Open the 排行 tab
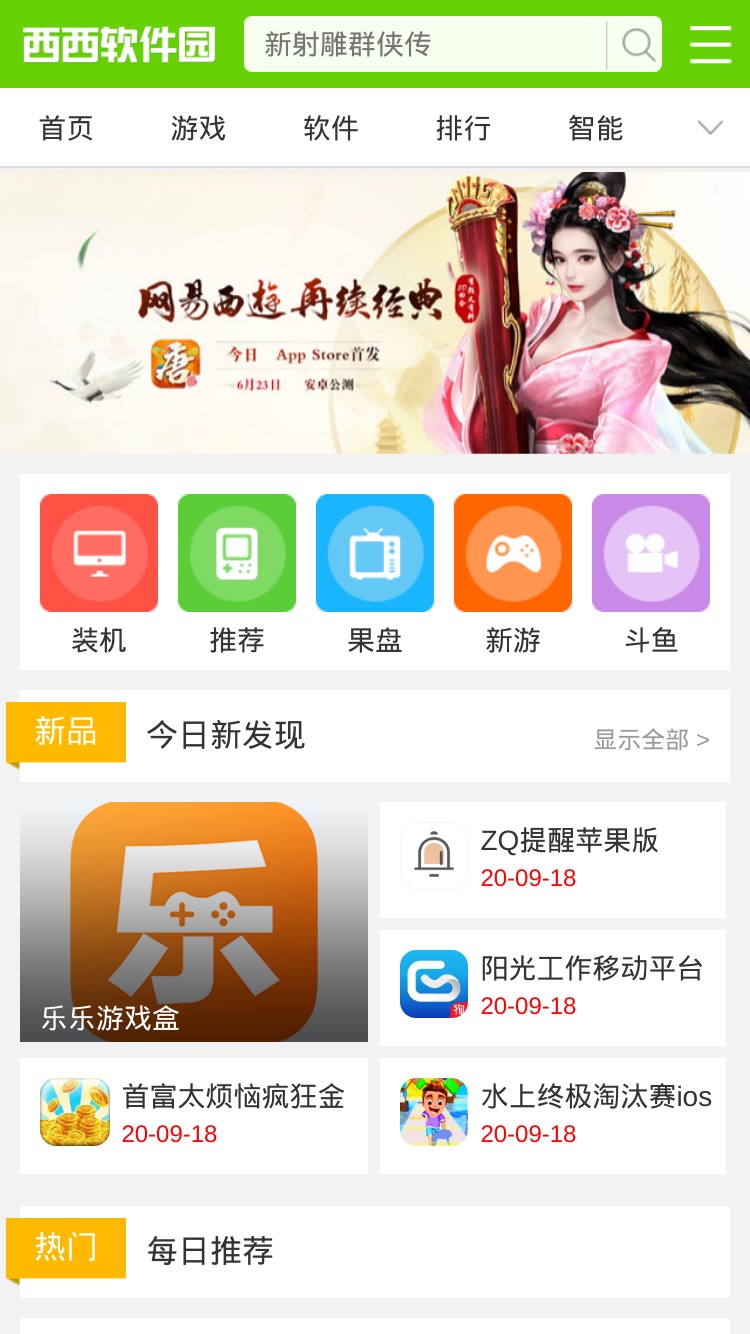 [x=463, y=128]
